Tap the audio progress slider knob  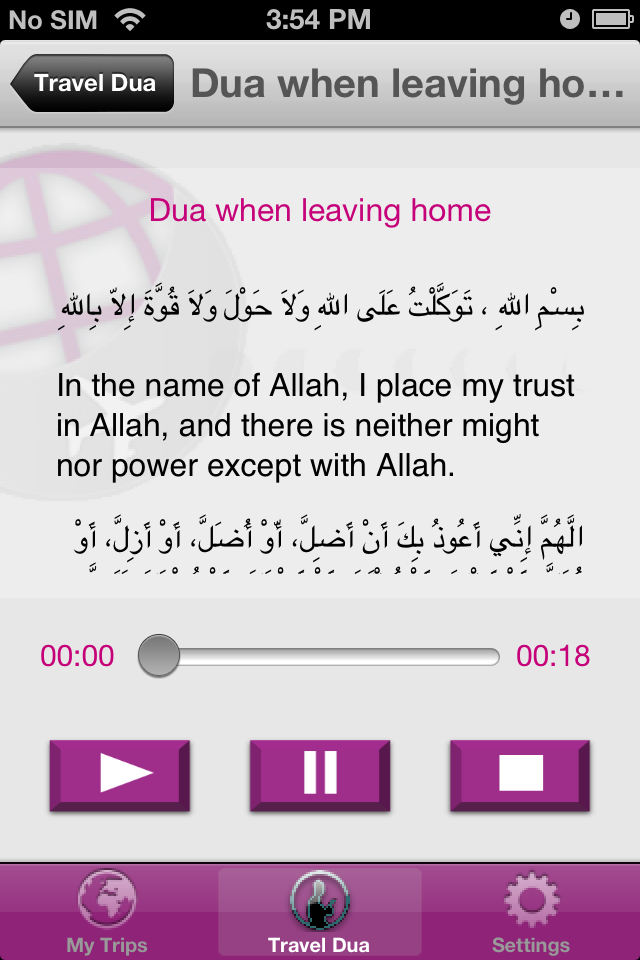(x=158, y=656)
